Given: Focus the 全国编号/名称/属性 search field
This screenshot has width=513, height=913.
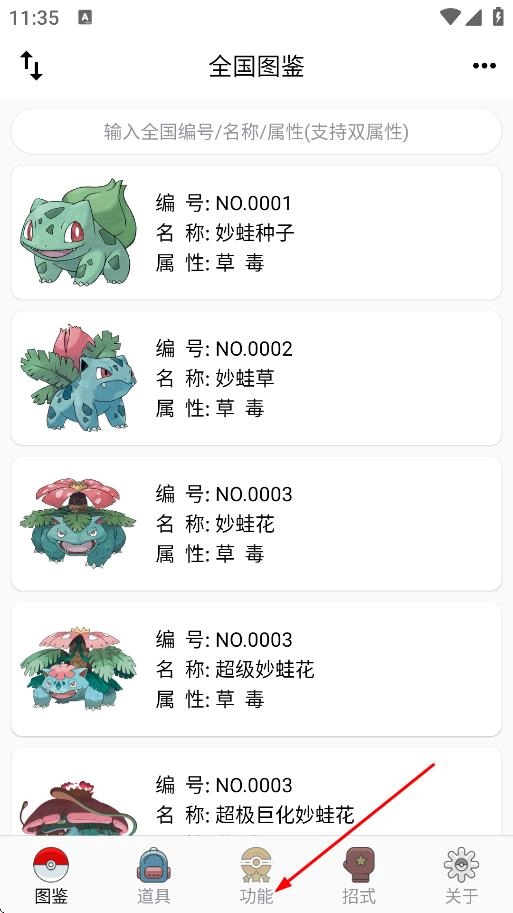Looking at the screenshot, I should [x=256, y=132].
